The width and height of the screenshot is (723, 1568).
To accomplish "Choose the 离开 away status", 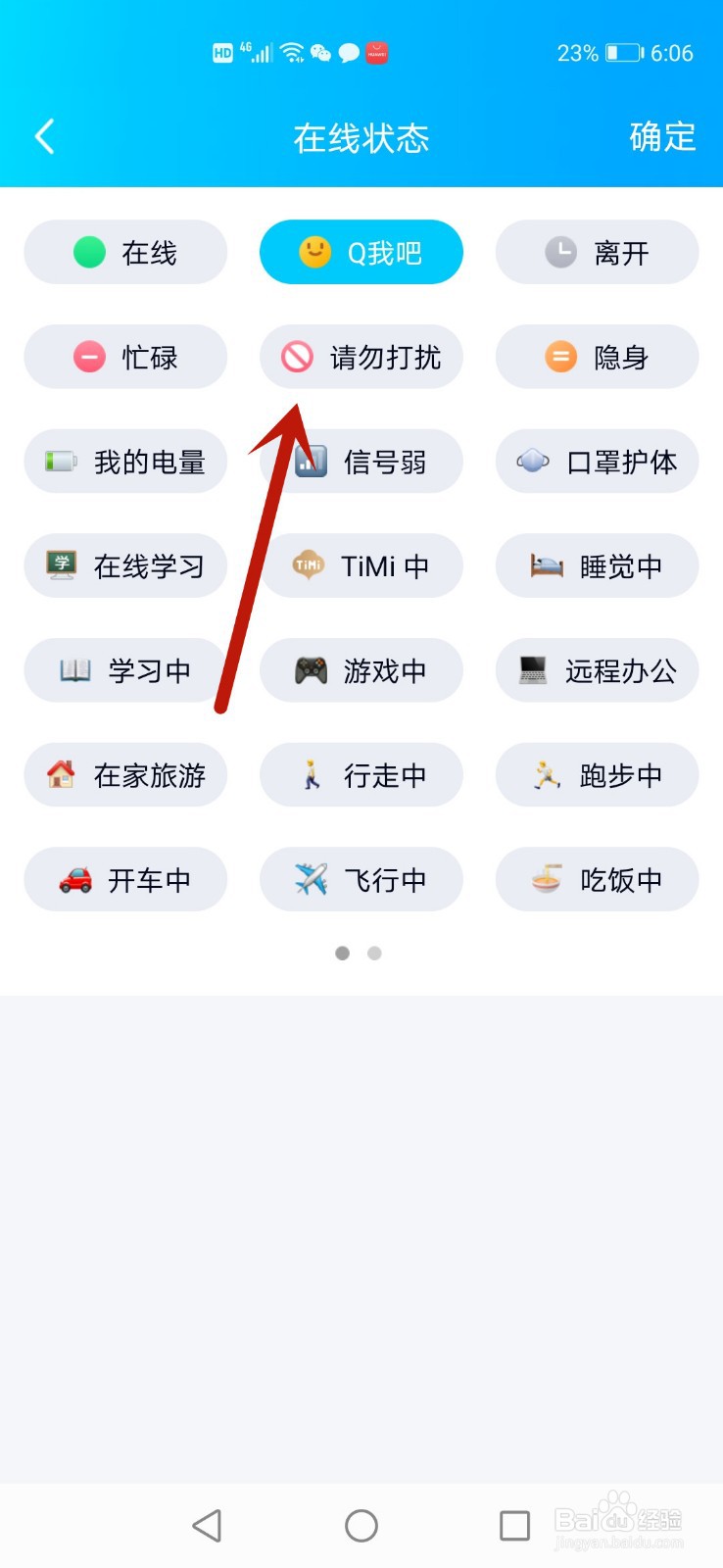I will pyautogui.click(x=597, y=252).
